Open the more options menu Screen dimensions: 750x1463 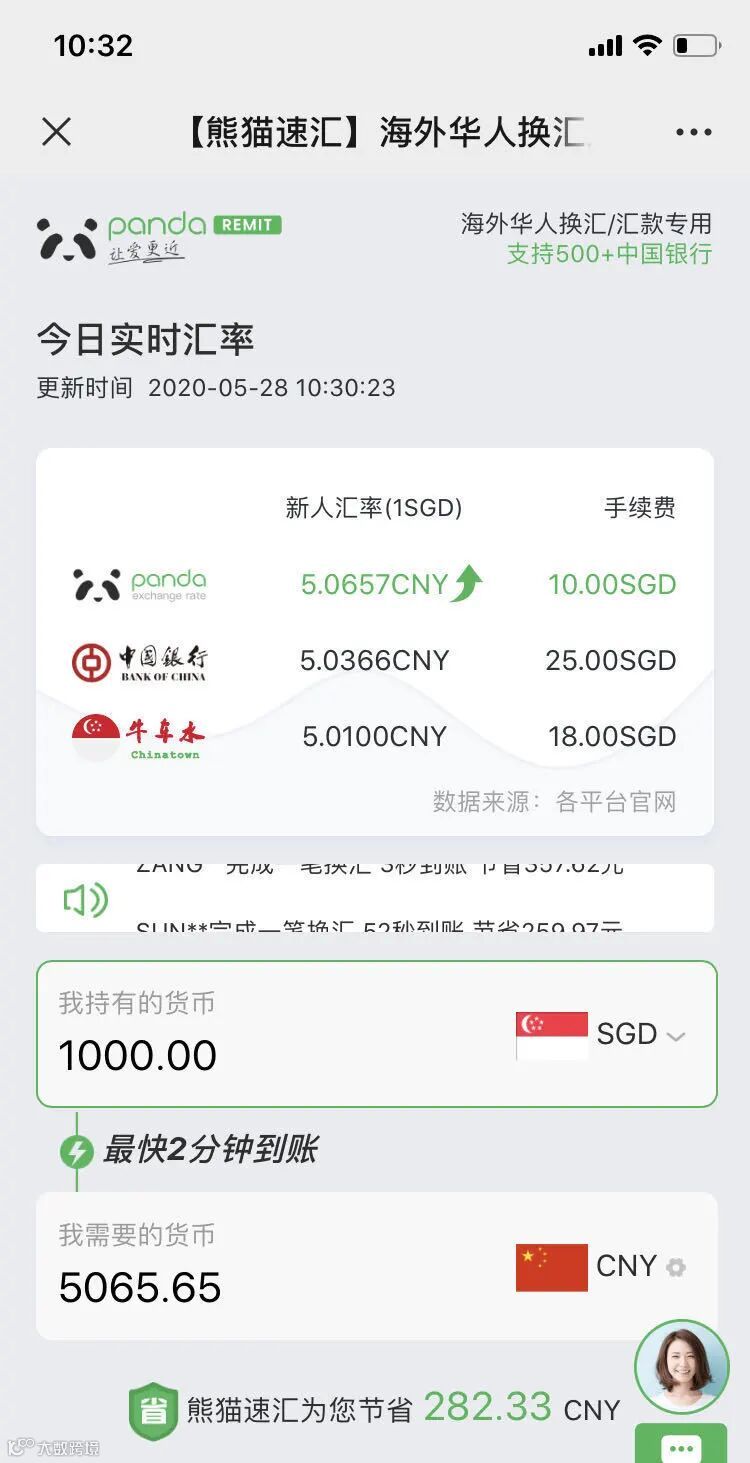[x=693, y=131]
